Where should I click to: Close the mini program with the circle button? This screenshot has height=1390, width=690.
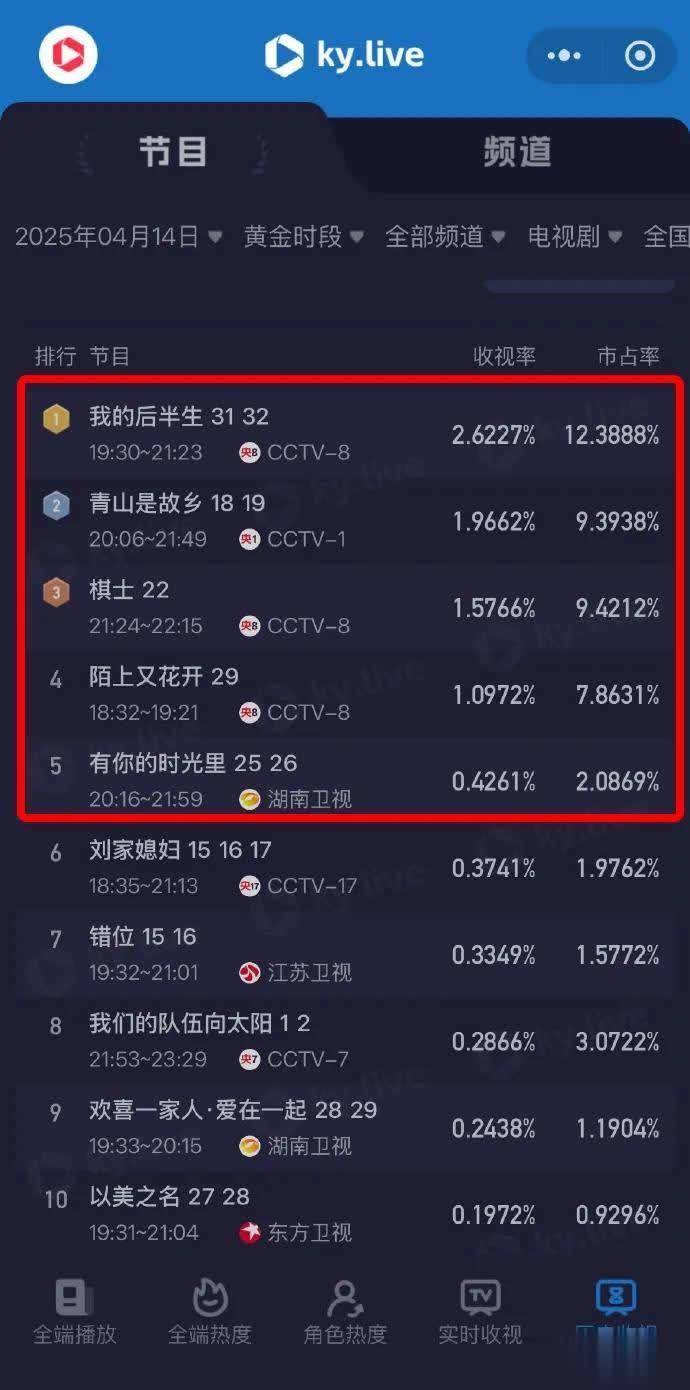coord(640,56)
